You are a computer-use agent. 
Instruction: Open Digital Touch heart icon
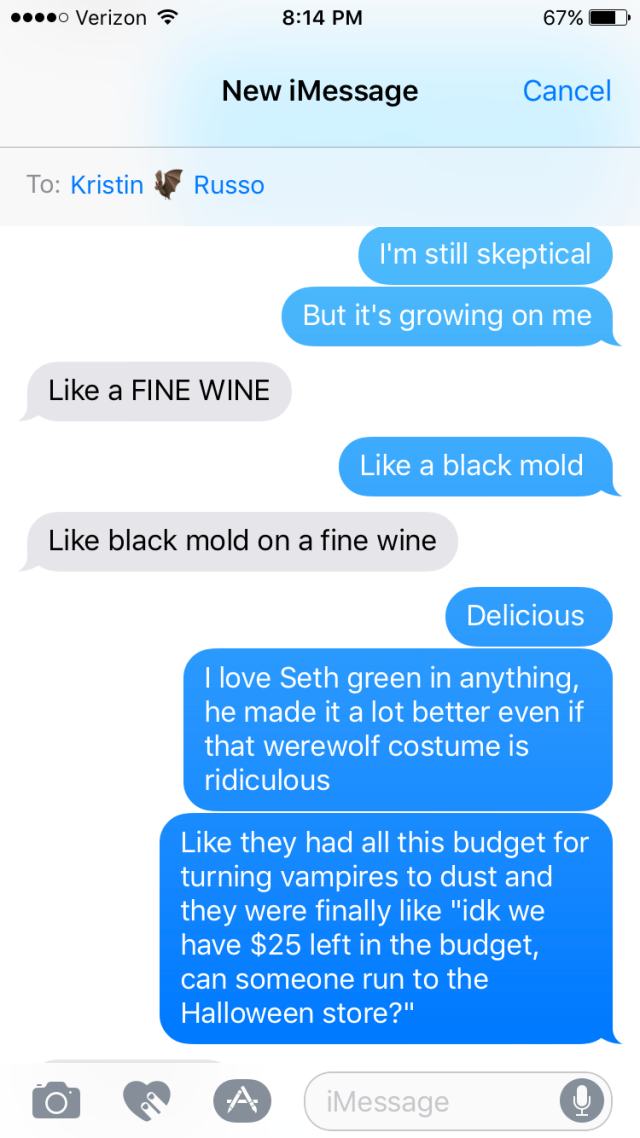point(149,1101)
